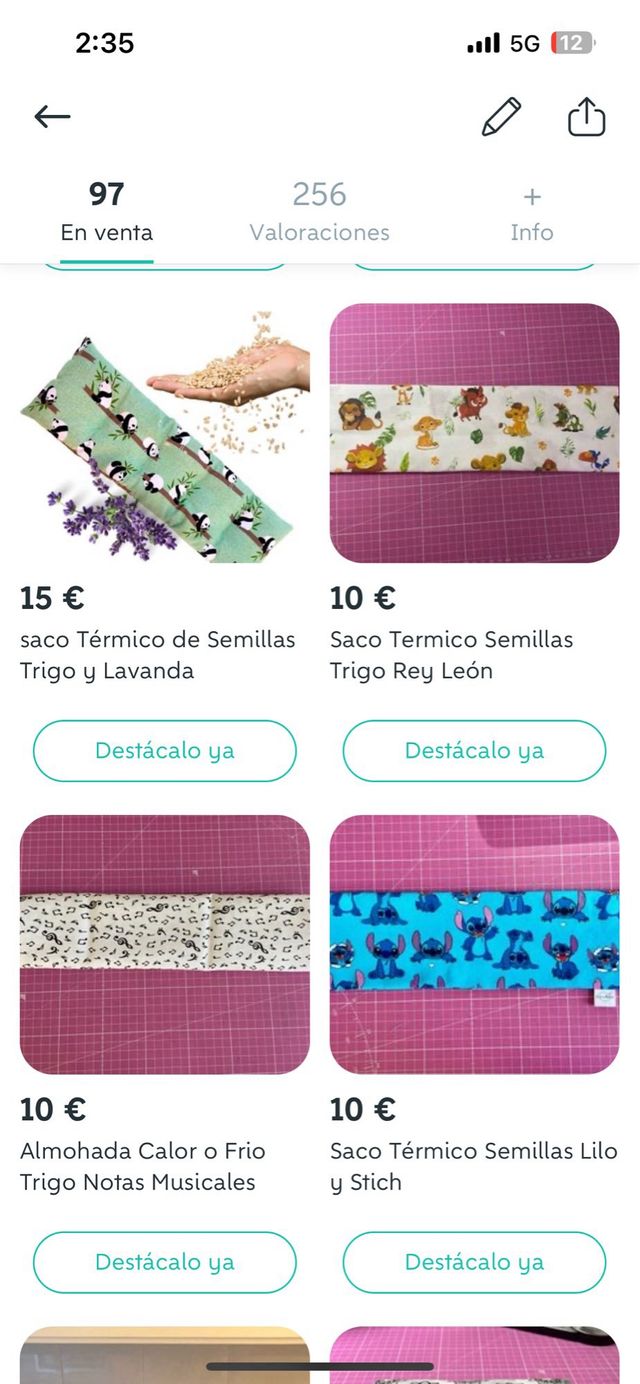
Task: Share this profile
Action: [587, 116]
